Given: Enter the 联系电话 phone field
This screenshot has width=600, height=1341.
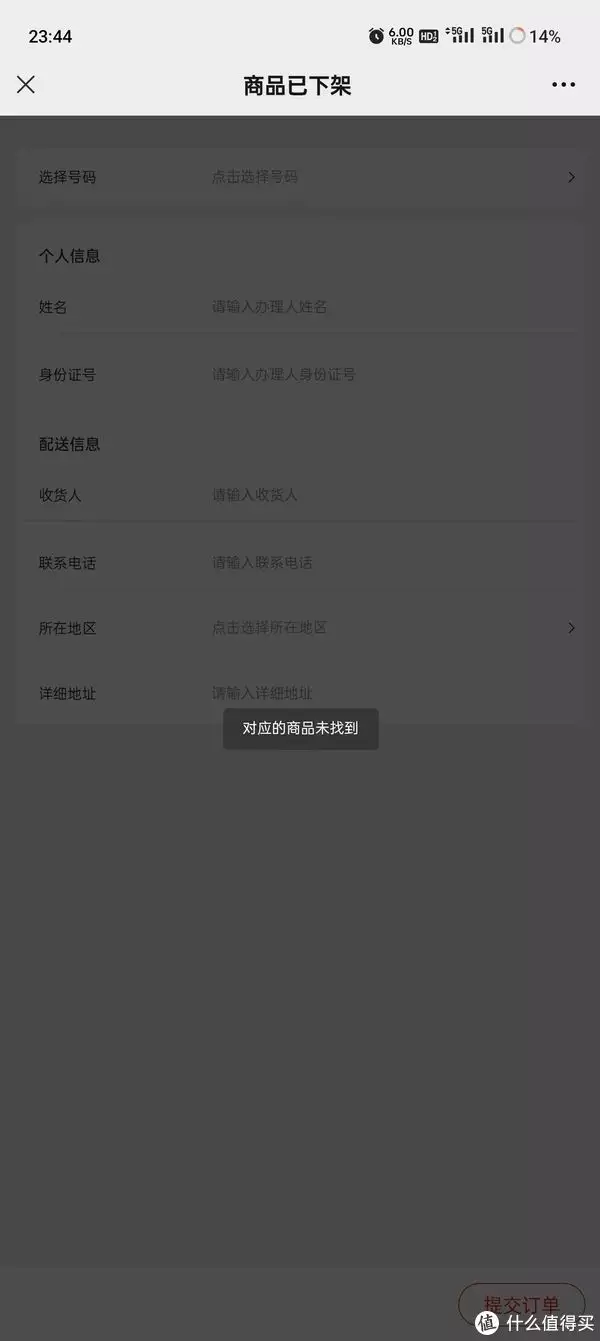Looking at the screenshot, I should pos(380,563).
